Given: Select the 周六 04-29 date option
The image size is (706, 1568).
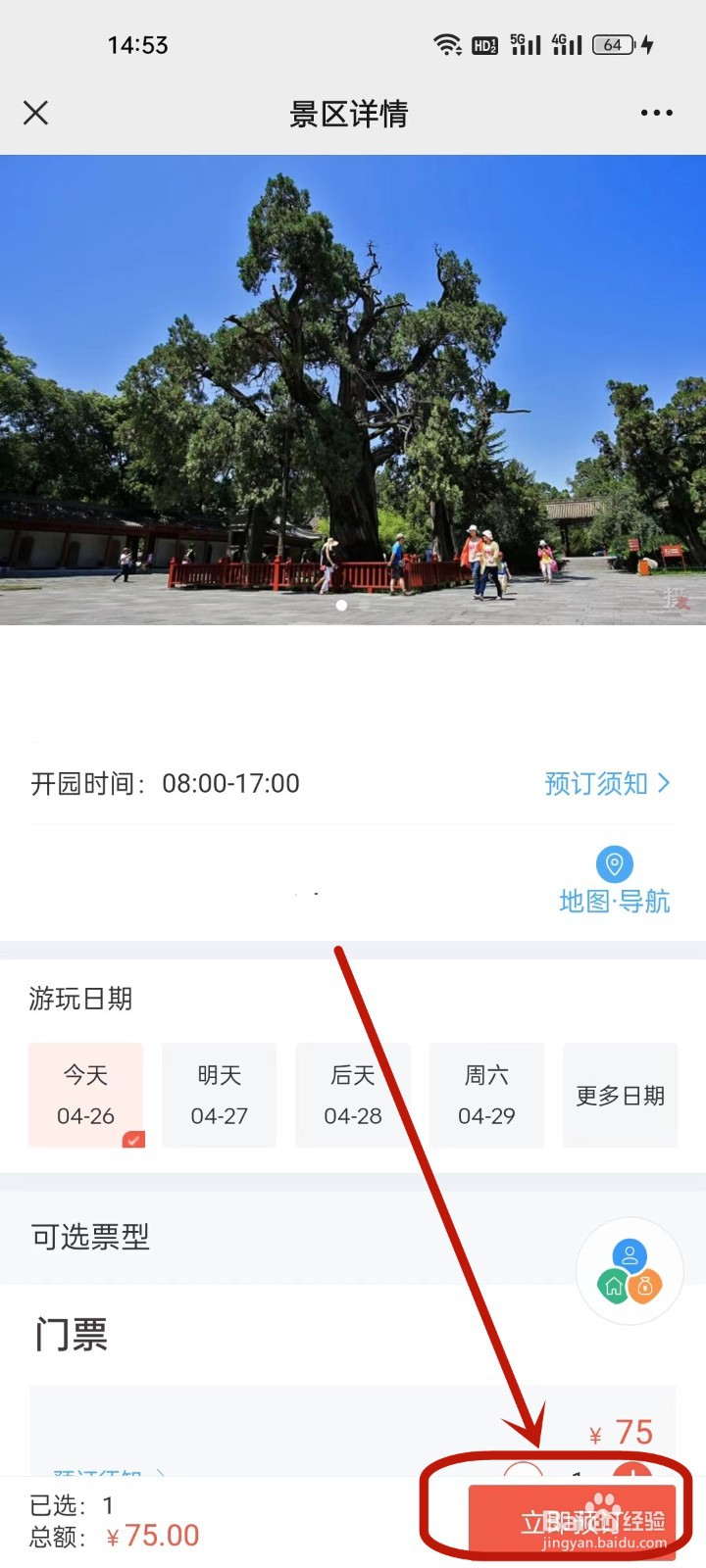Looking at the screenshot, I should pos(486,1095).
